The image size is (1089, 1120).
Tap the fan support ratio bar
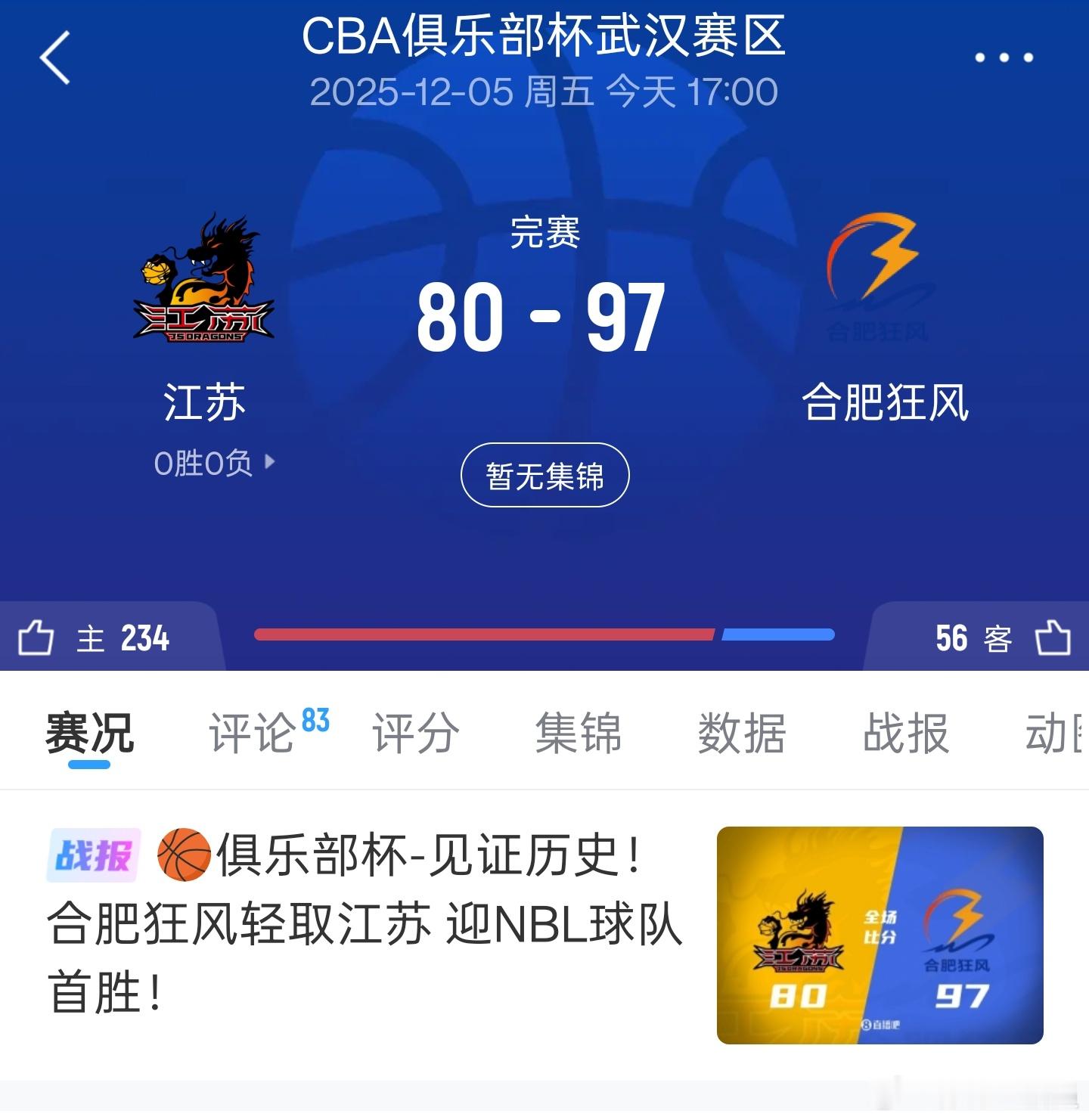tap(544, 635)
